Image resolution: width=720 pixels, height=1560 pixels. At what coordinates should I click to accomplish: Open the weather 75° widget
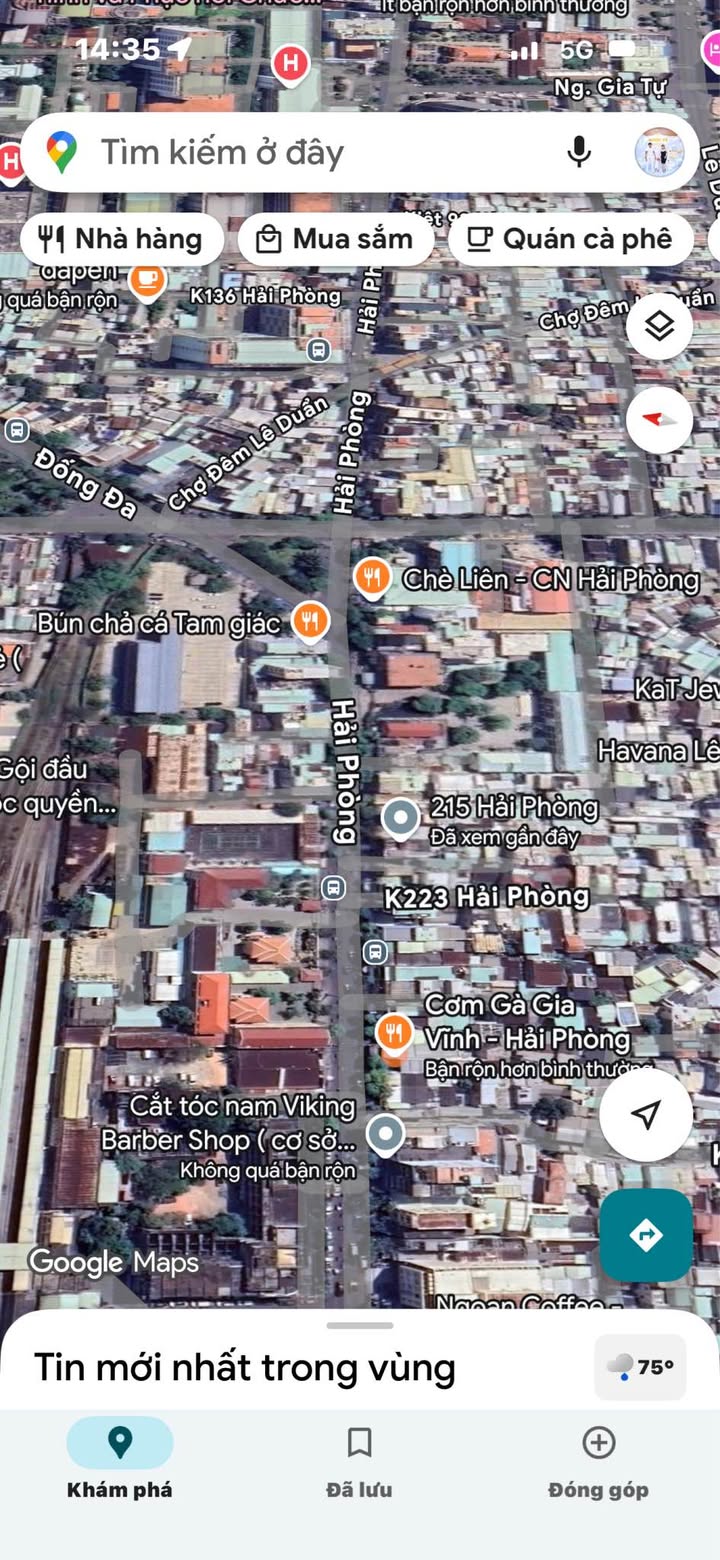point(640,1366)
